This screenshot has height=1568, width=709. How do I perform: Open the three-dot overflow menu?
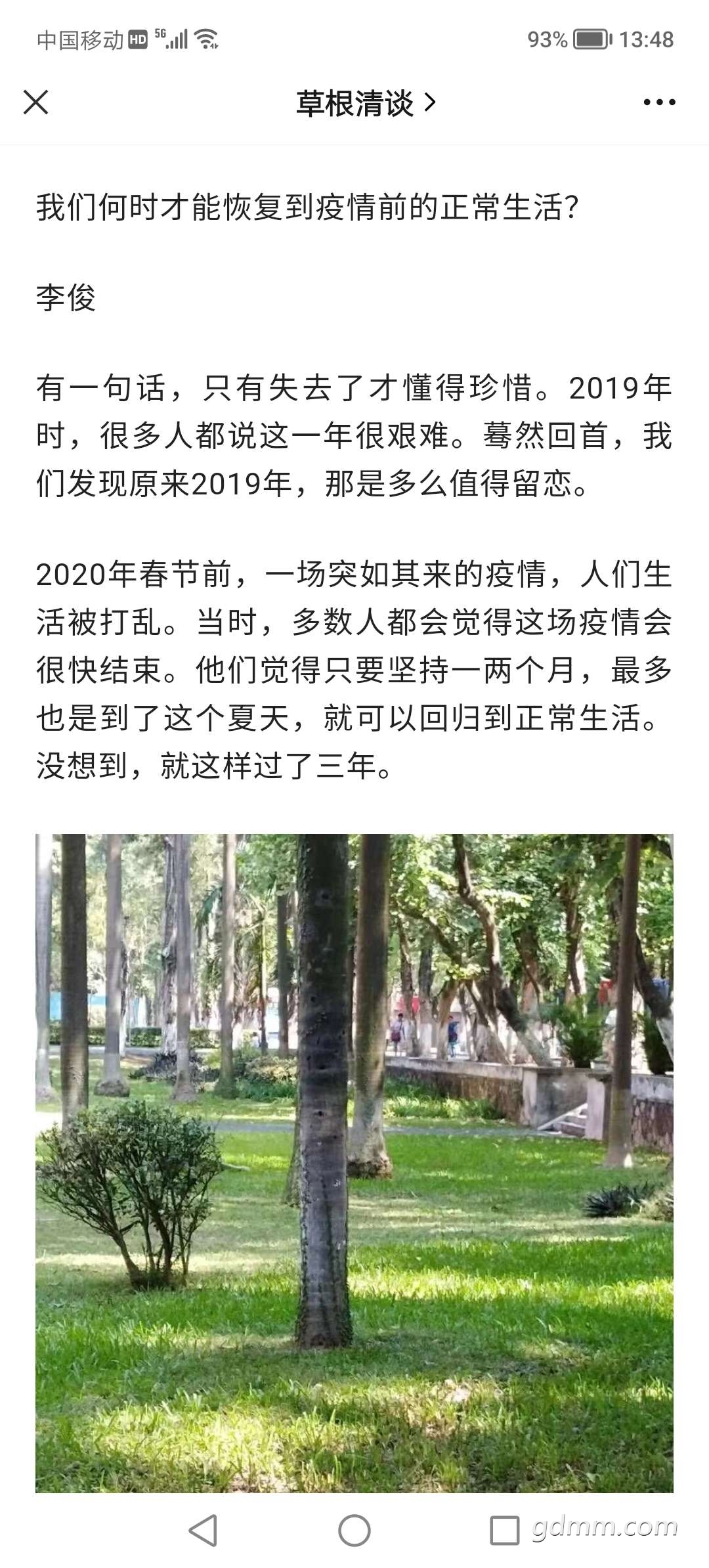(x=659, y=102)
